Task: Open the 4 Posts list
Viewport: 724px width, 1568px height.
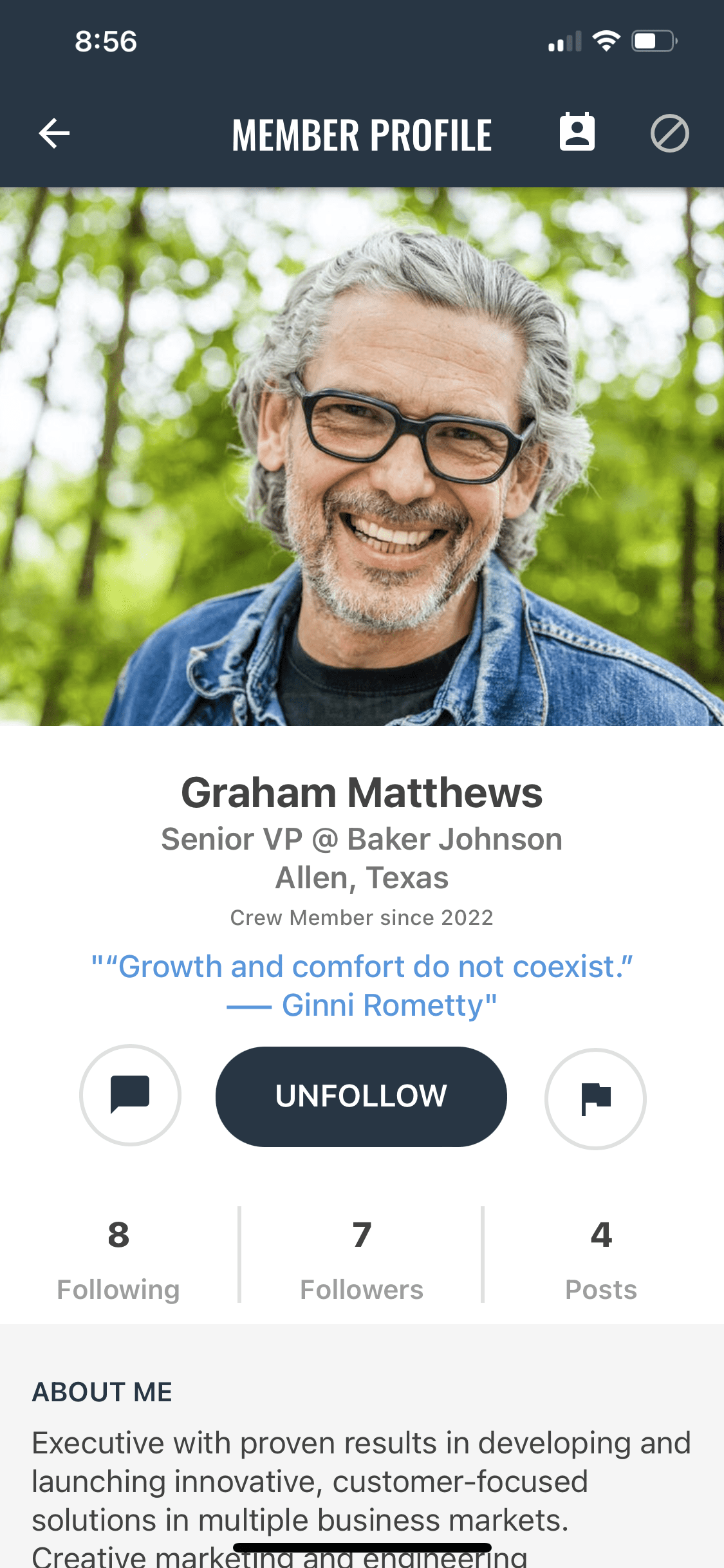Action: (x=601, y=1255)
